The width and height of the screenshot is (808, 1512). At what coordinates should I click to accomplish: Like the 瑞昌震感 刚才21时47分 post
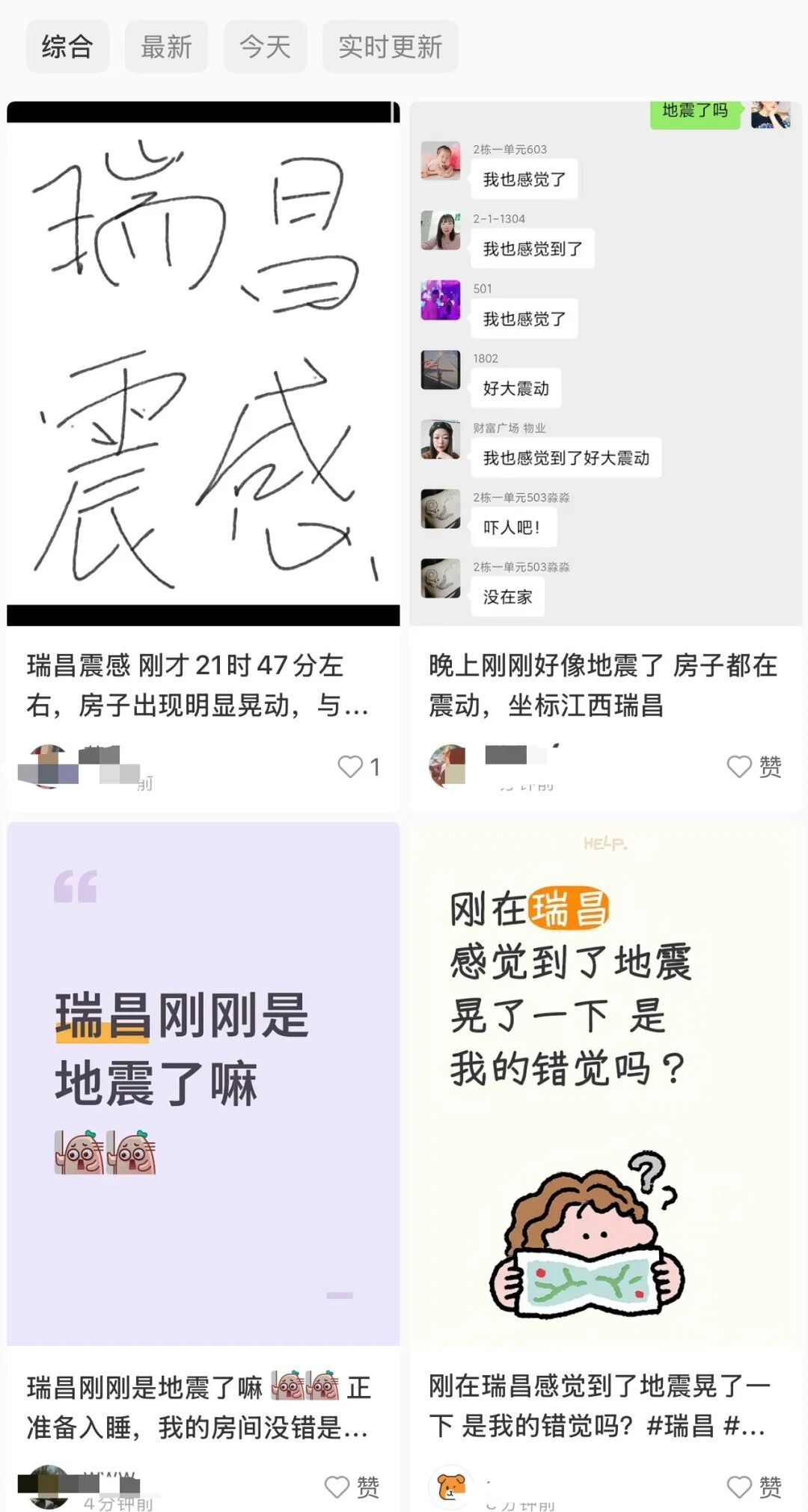(x=350, y=766)
